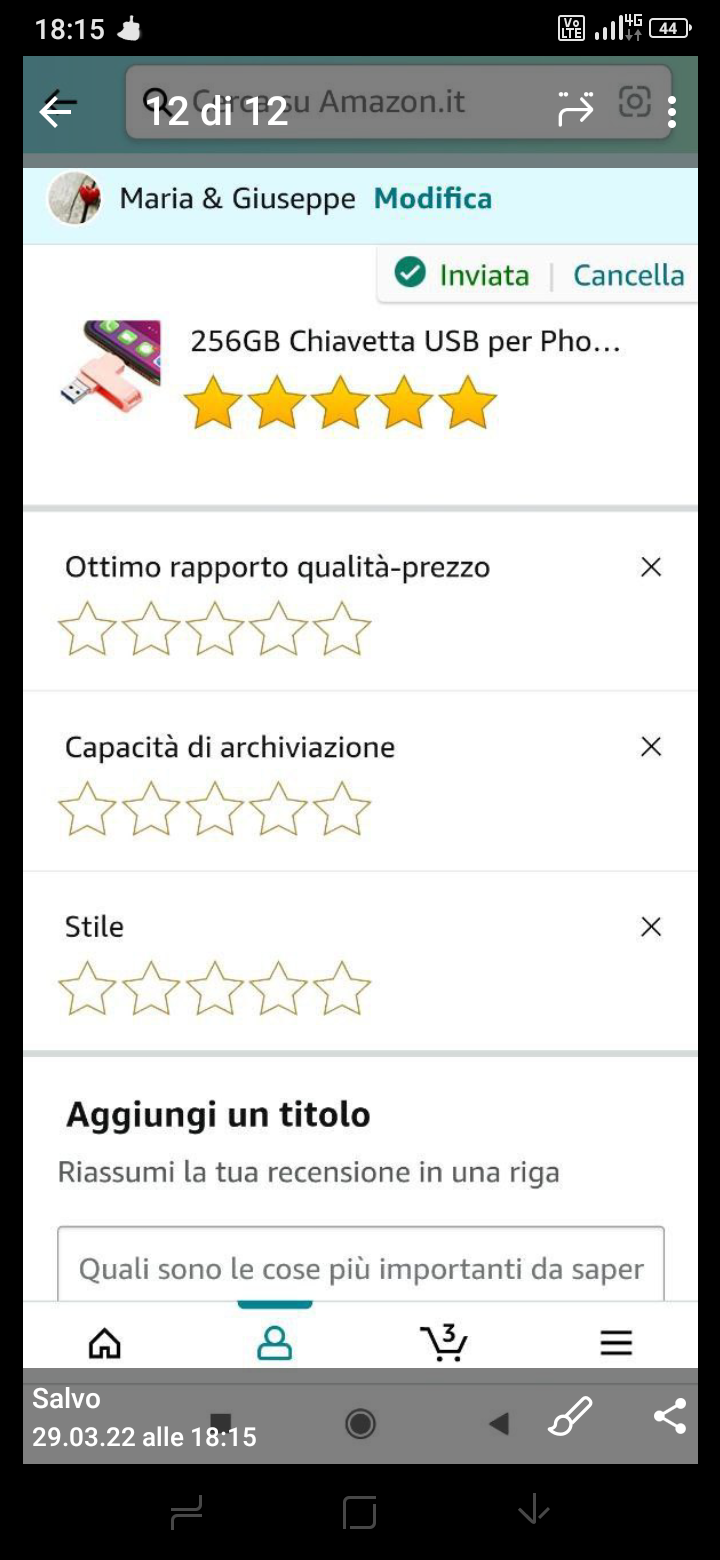This screenshot has height=1560, width=720.
Task: Share this saved screenshot
Action: click(669, 1416)
